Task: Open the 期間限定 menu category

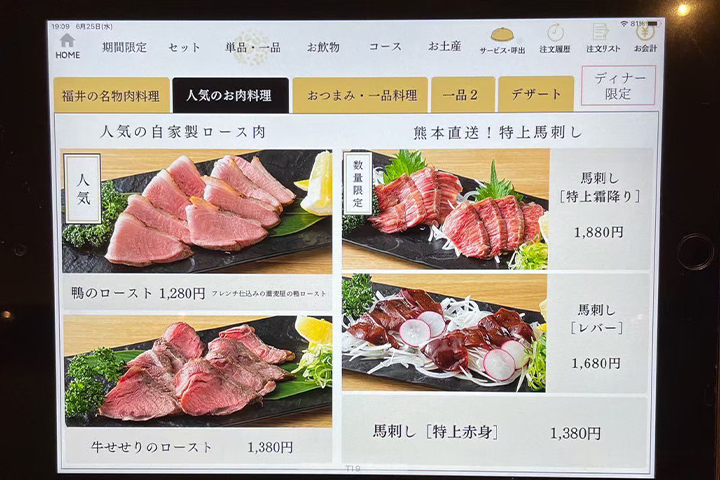Action: point(124,47)
